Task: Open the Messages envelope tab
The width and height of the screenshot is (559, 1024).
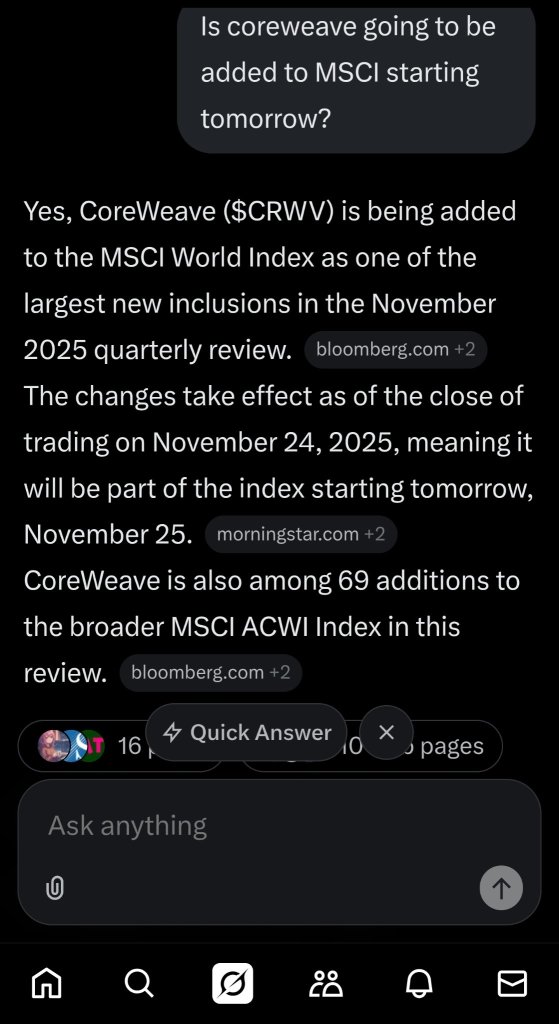Action: 512,983
